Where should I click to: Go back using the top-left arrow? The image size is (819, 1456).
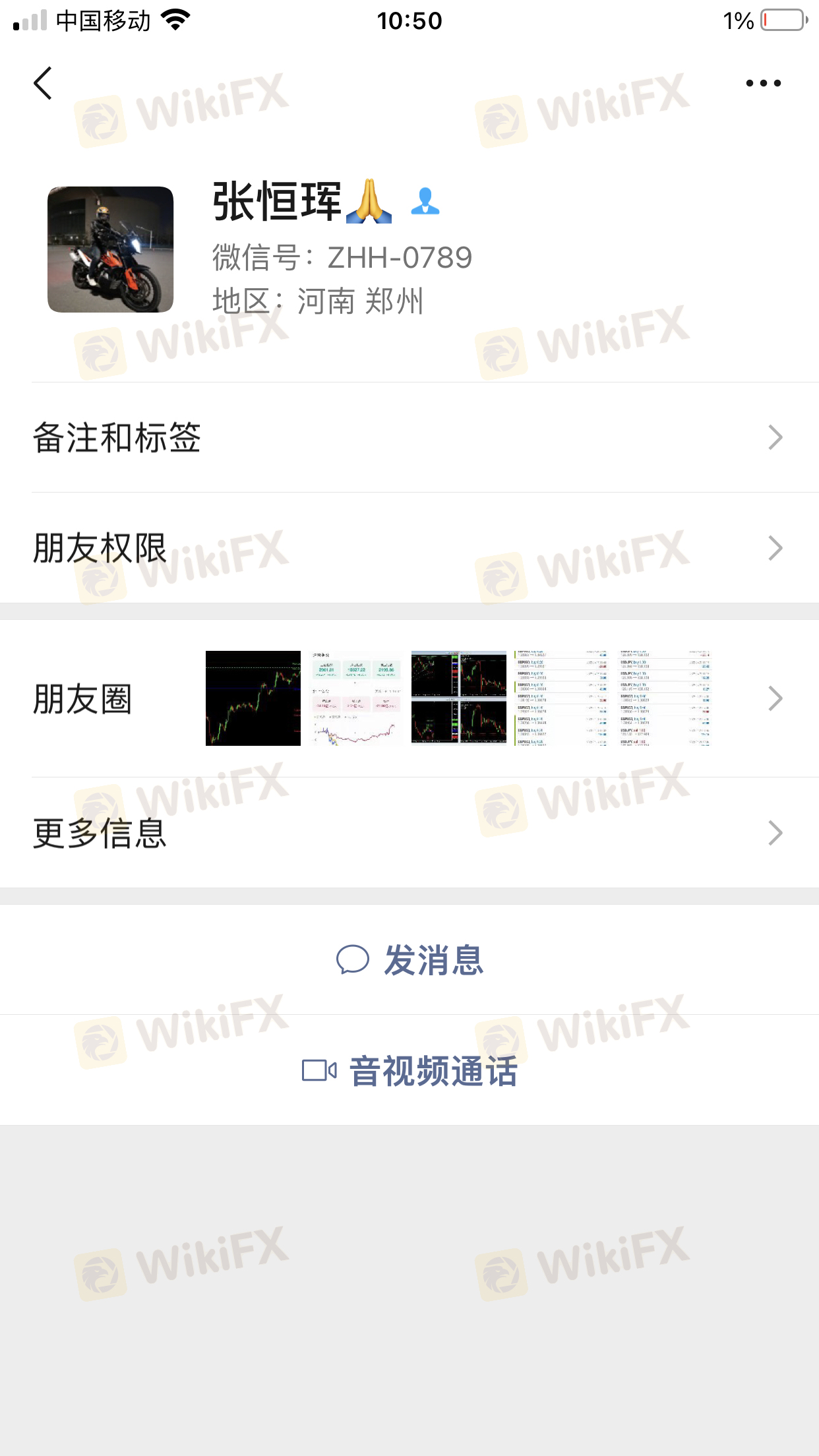pos(43,83)
